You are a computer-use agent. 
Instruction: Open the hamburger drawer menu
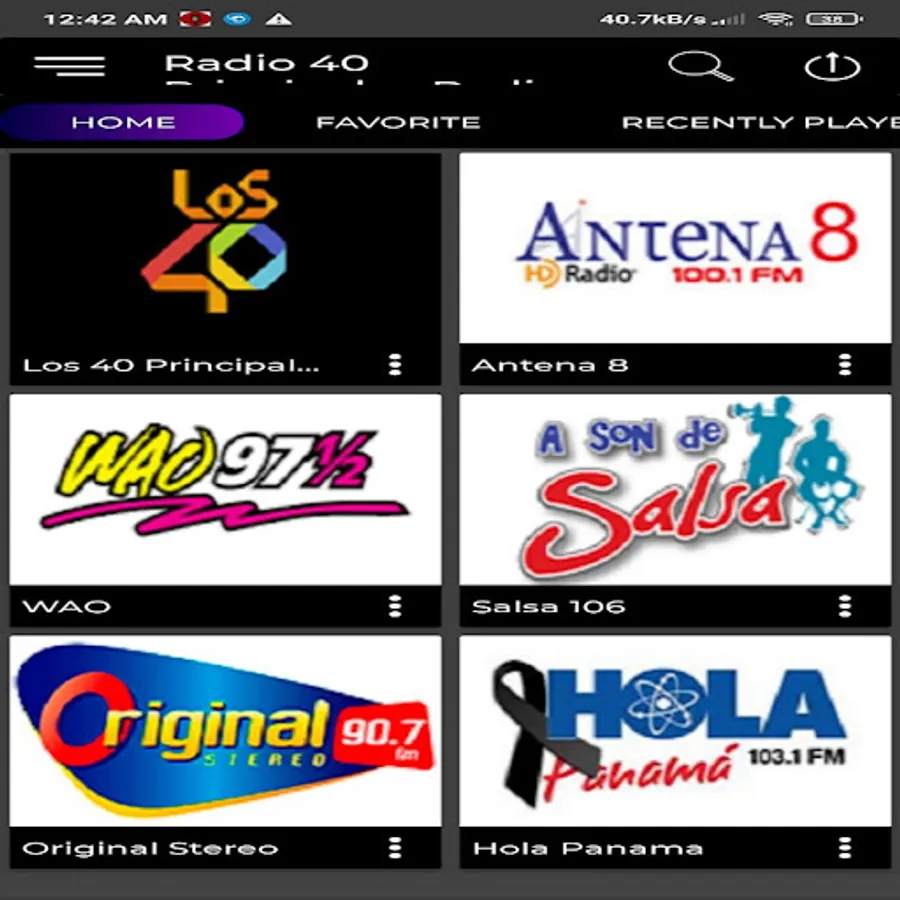[x=69, y=65]
